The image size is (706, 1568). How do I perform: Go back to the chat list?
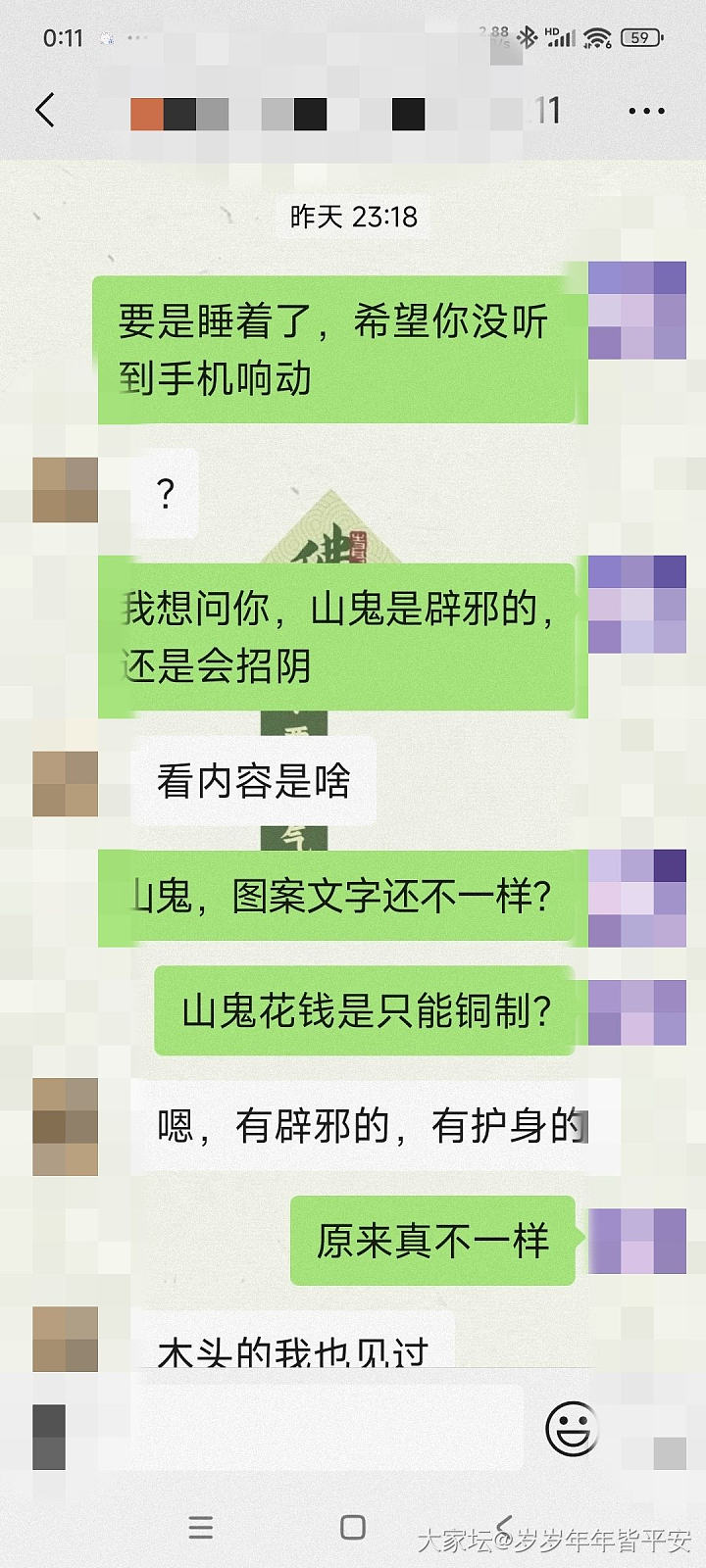pyautogui.click(x=45, y=110)
